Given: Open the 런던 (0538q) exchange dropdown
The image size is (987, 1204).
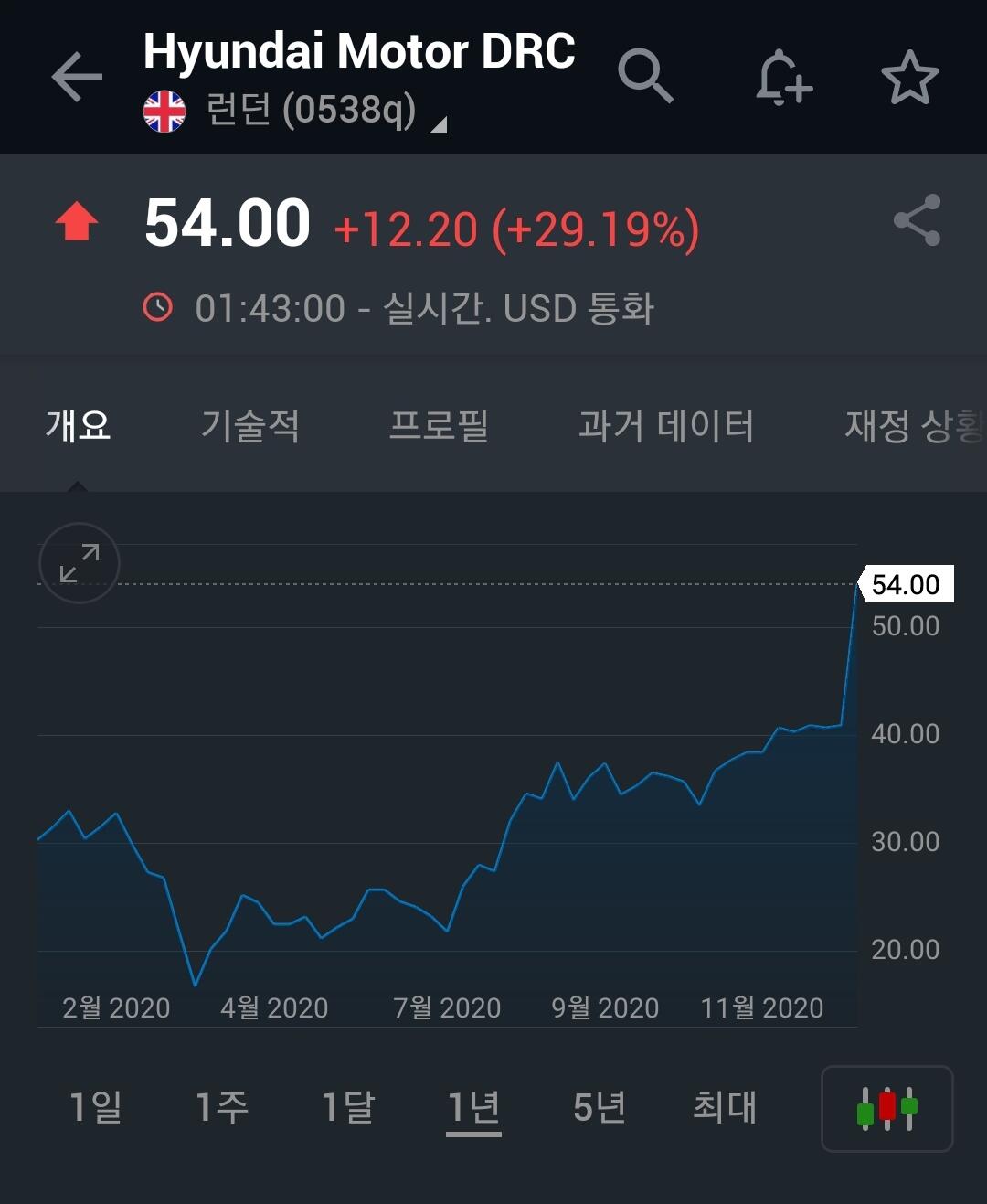Looking at the screenshot, I should pos(311,112).
